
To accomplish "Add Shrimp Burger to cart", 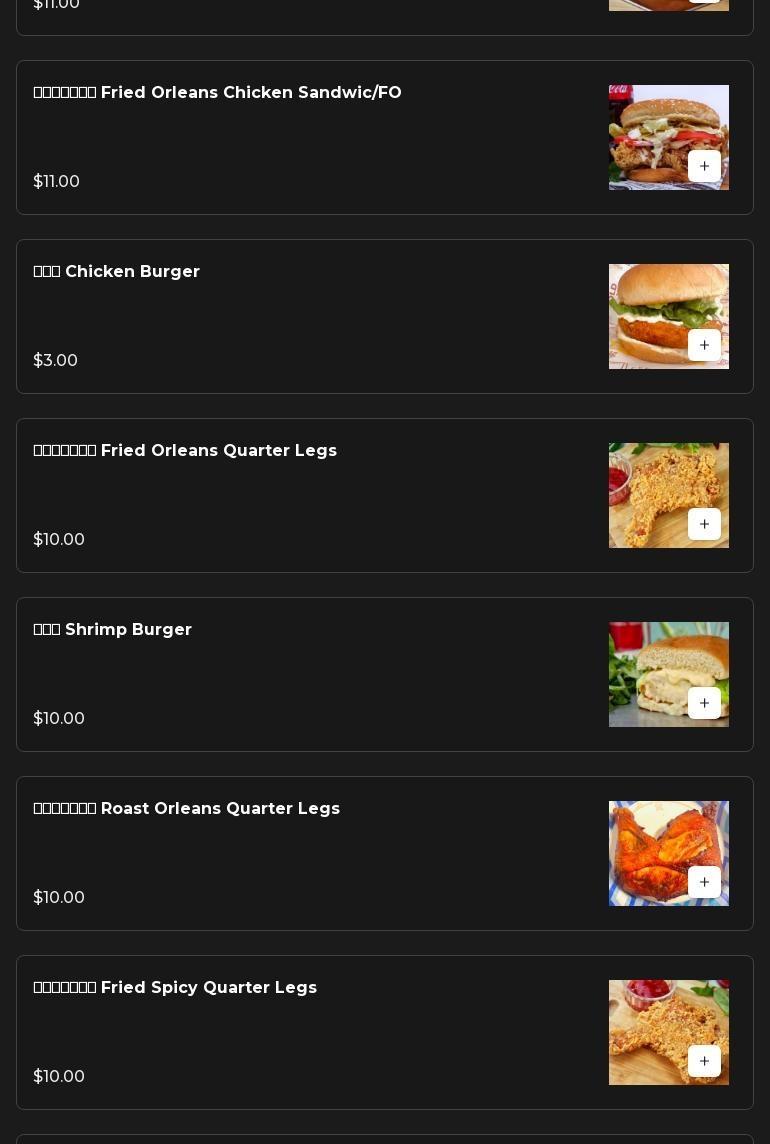I will [x=704, y=703].
